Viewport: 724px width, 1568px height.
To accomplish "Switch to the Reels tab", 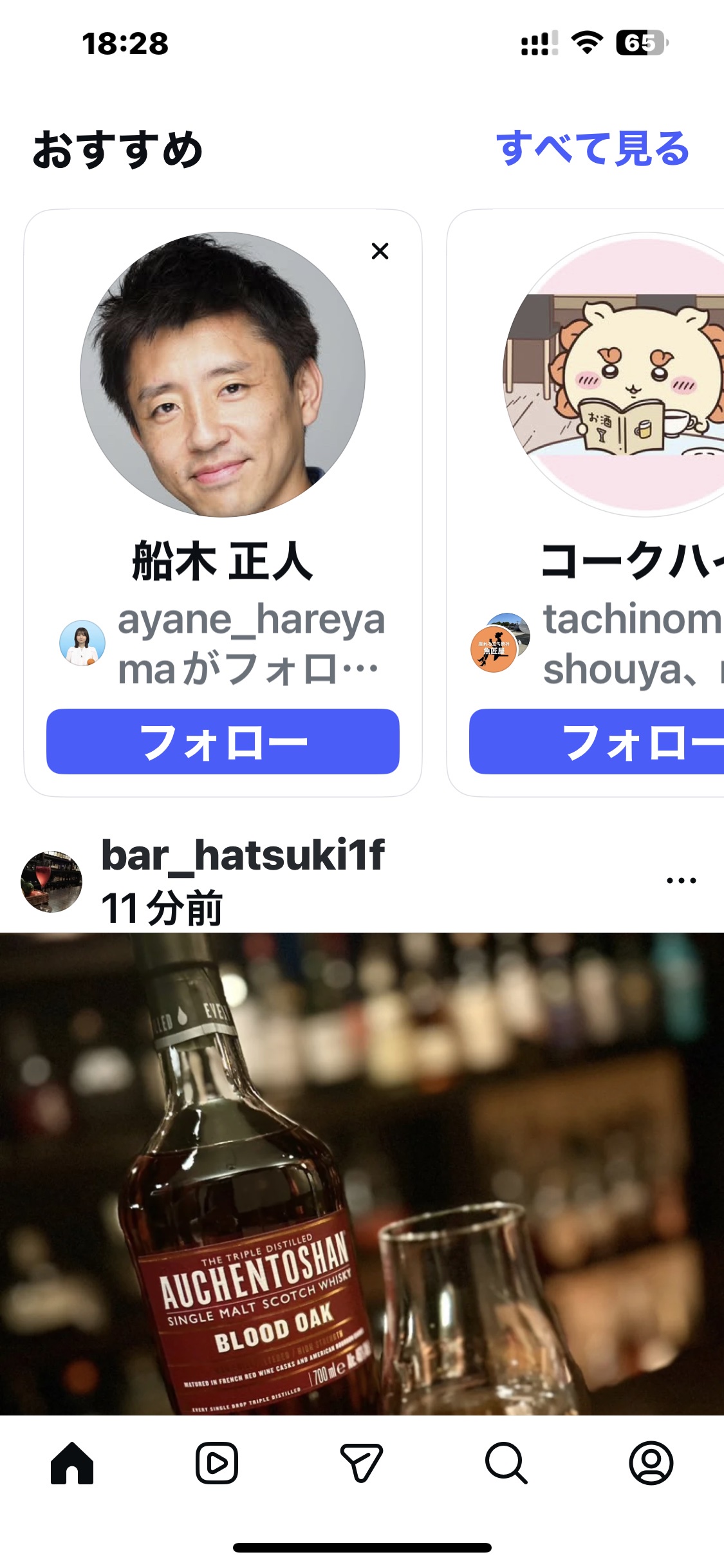I will pos(217,1462).
